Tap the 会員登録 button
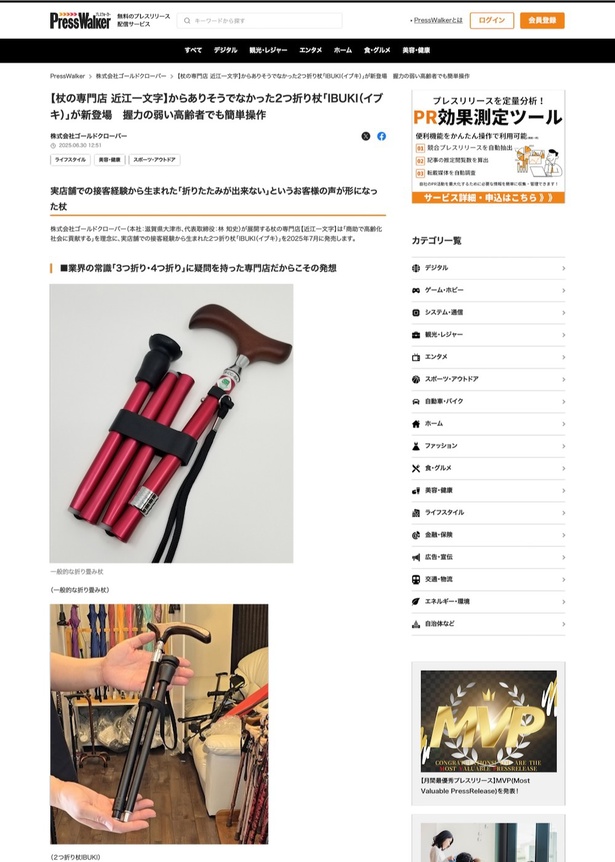This screenshot has height=862, width=615. coord(542,20)
